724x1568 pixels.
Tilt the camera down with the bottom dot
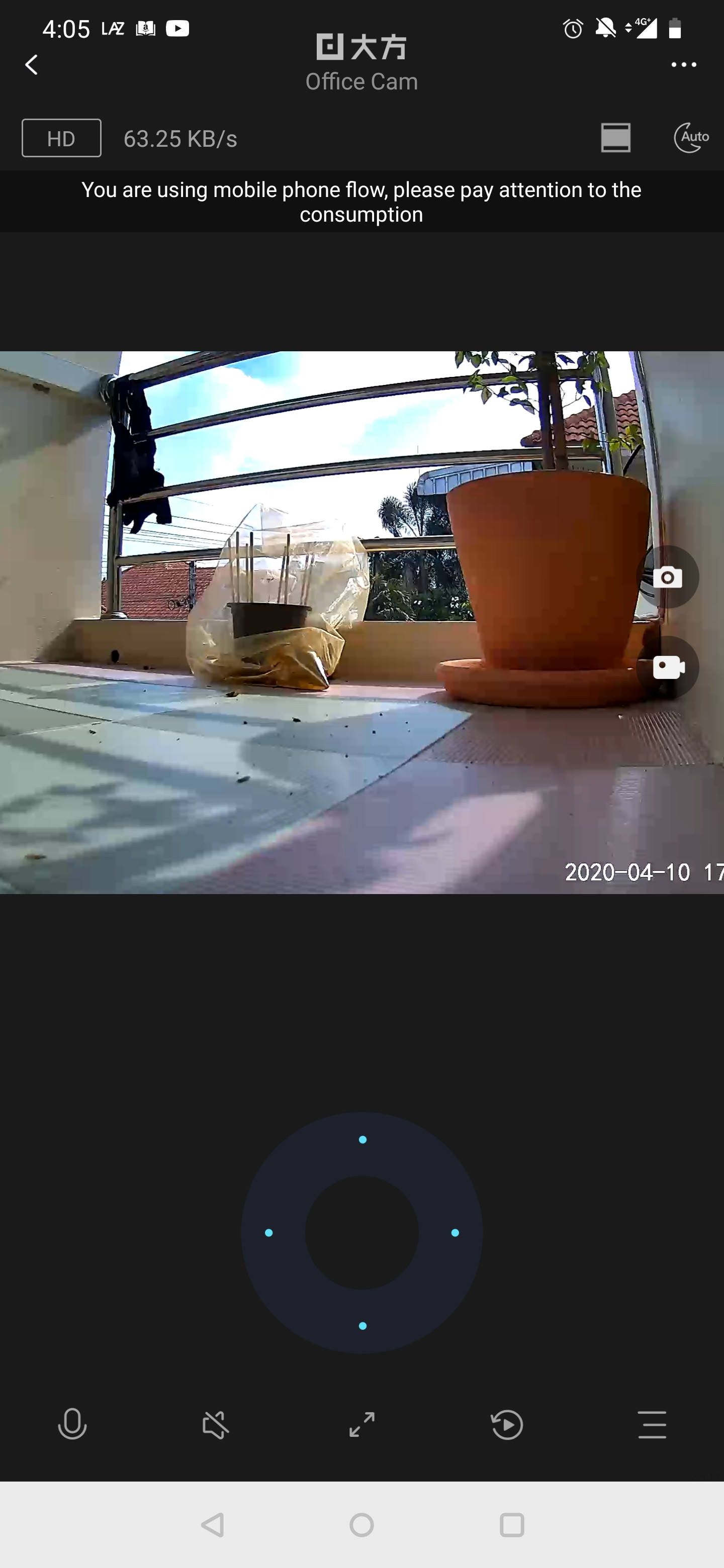(x=363, y=1326)
